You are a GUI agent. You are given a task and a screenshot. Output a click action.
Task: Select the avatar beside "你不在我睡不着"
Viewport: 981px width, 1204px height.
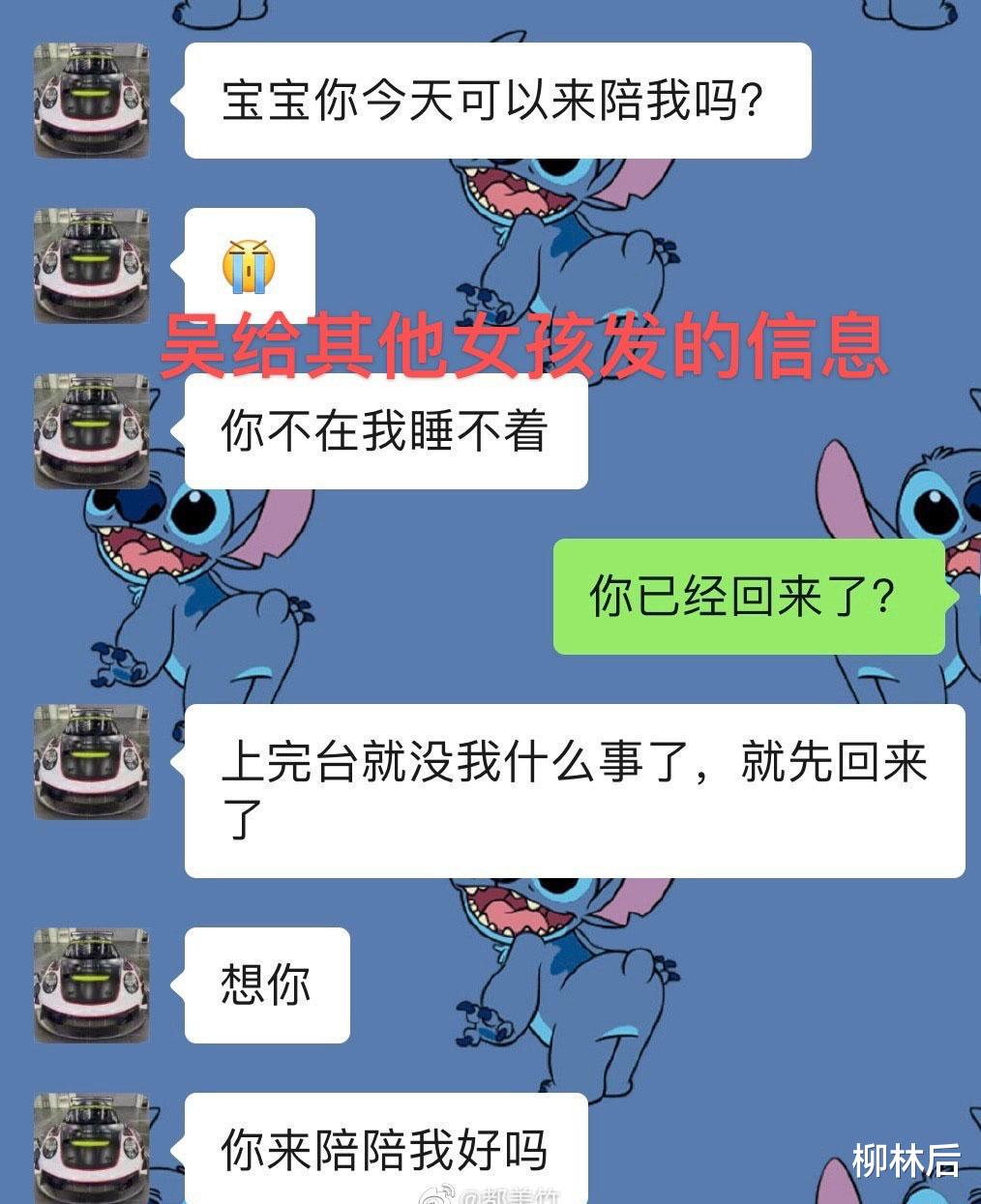92,428
